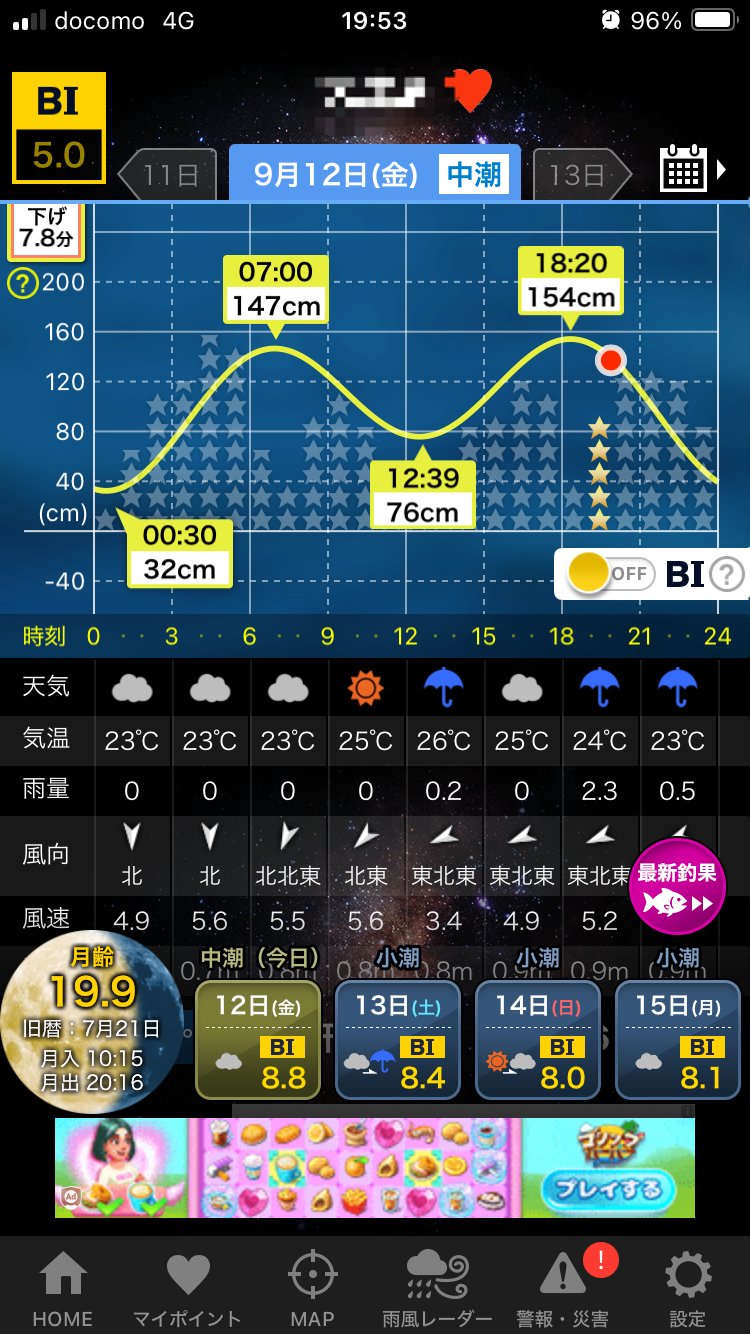
Task: Toggle the BI graph switch on
Action: tap(610, 574)
